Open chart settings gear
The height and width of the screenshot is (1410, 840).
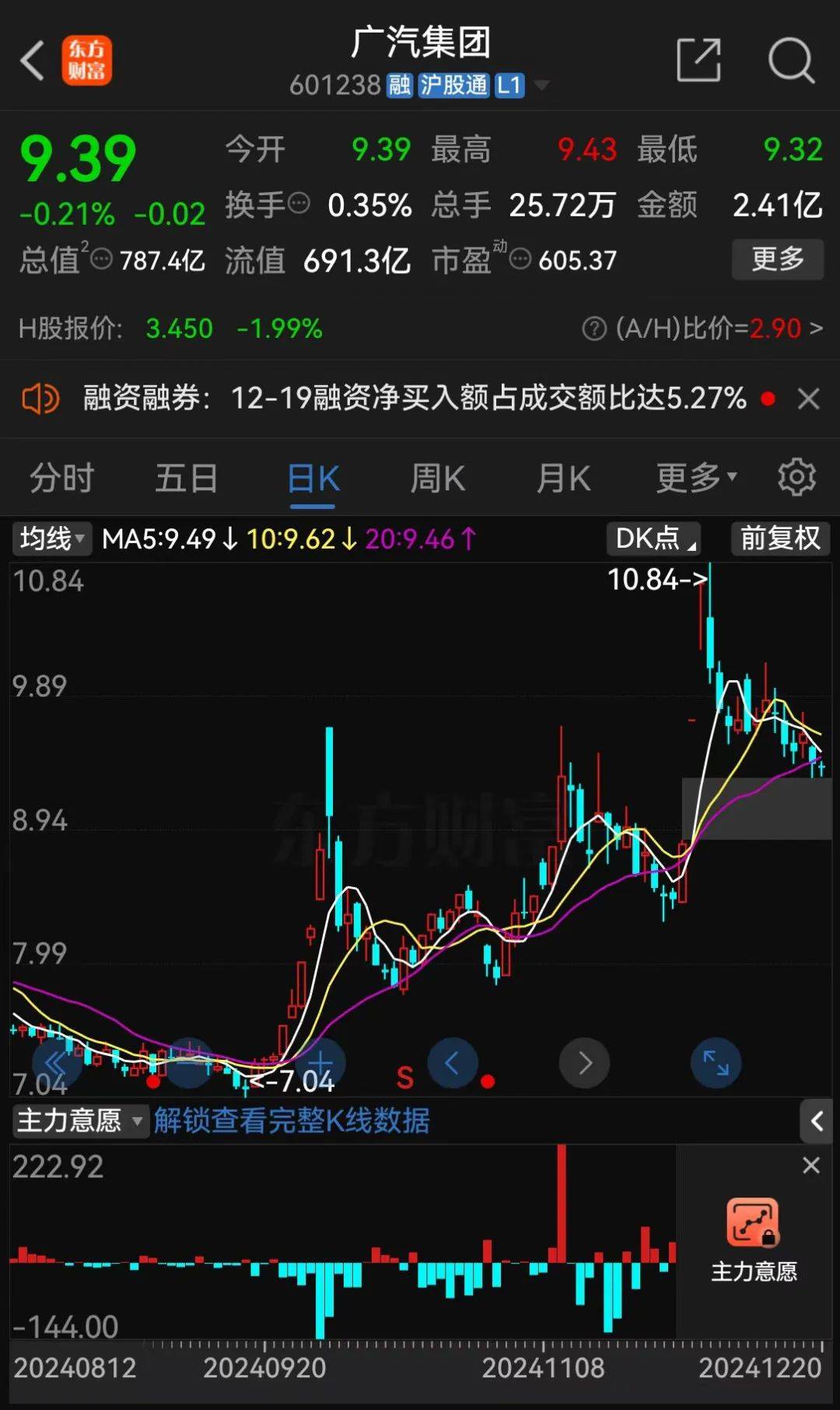point(797,477)
